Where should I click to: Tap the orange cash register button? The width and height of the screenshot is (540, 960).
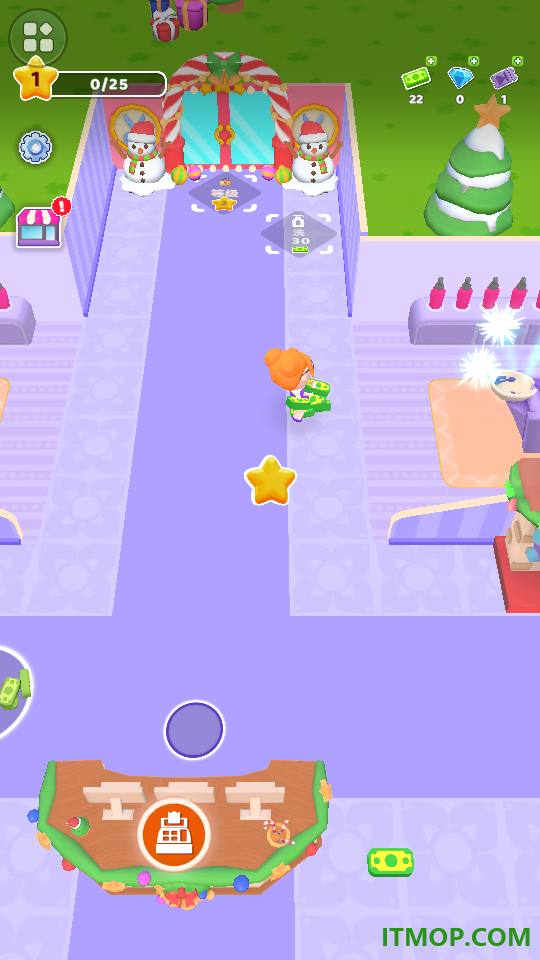click(x=174, y=834)
